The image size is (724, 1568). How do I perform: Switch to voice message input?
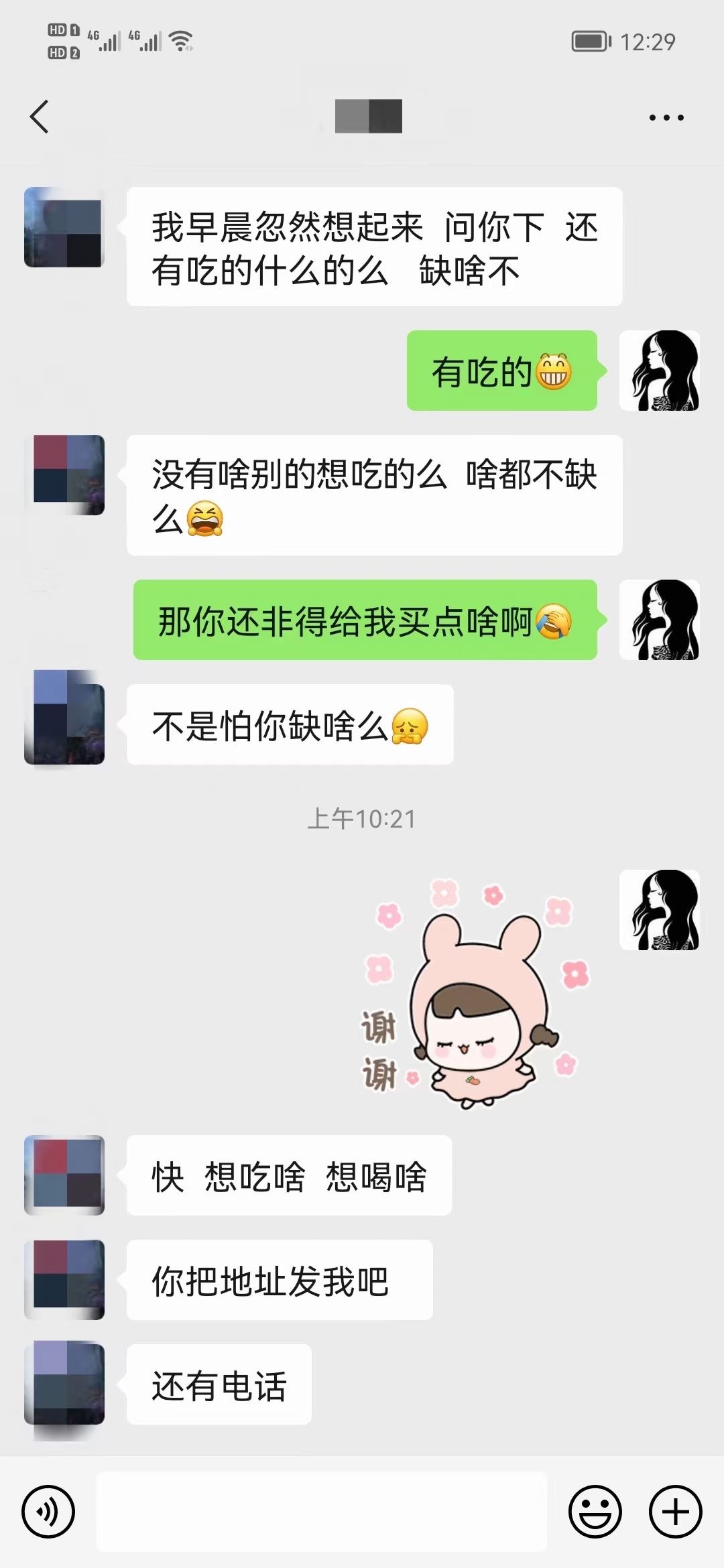(48, 1512)
